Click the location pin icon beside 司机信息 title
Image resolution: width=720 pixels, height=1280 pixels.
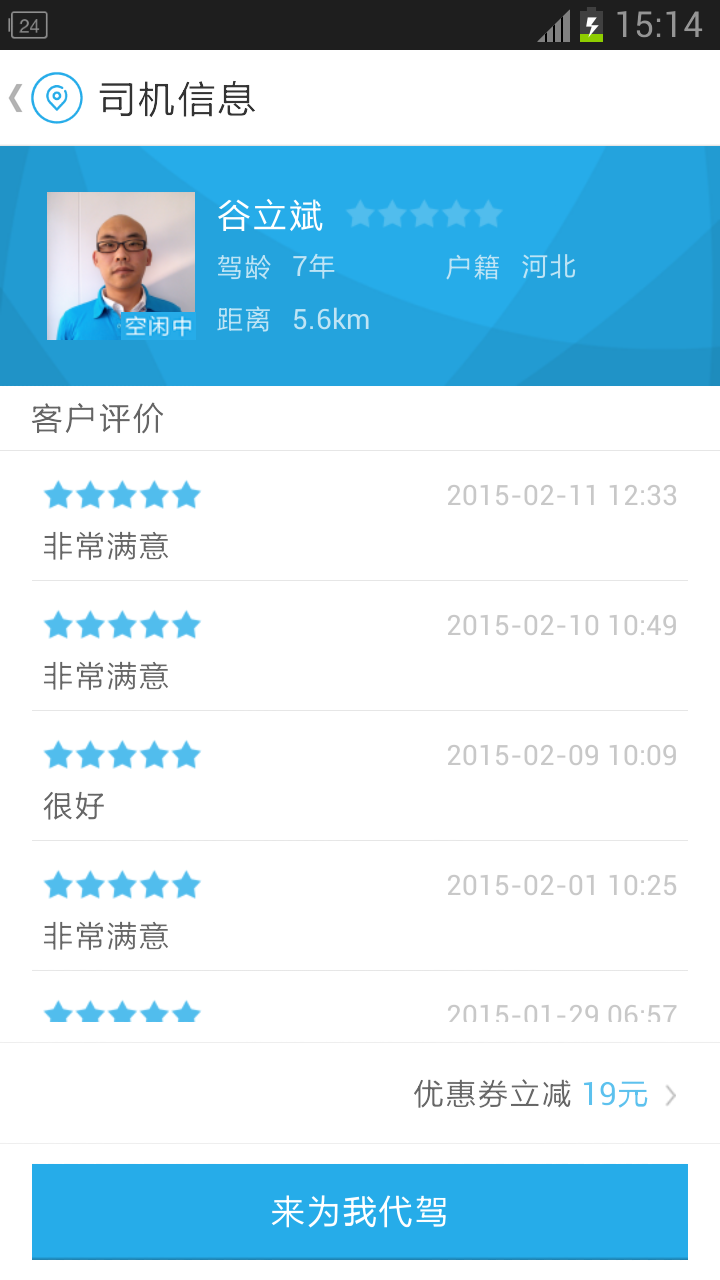click(x=57, y=99)
